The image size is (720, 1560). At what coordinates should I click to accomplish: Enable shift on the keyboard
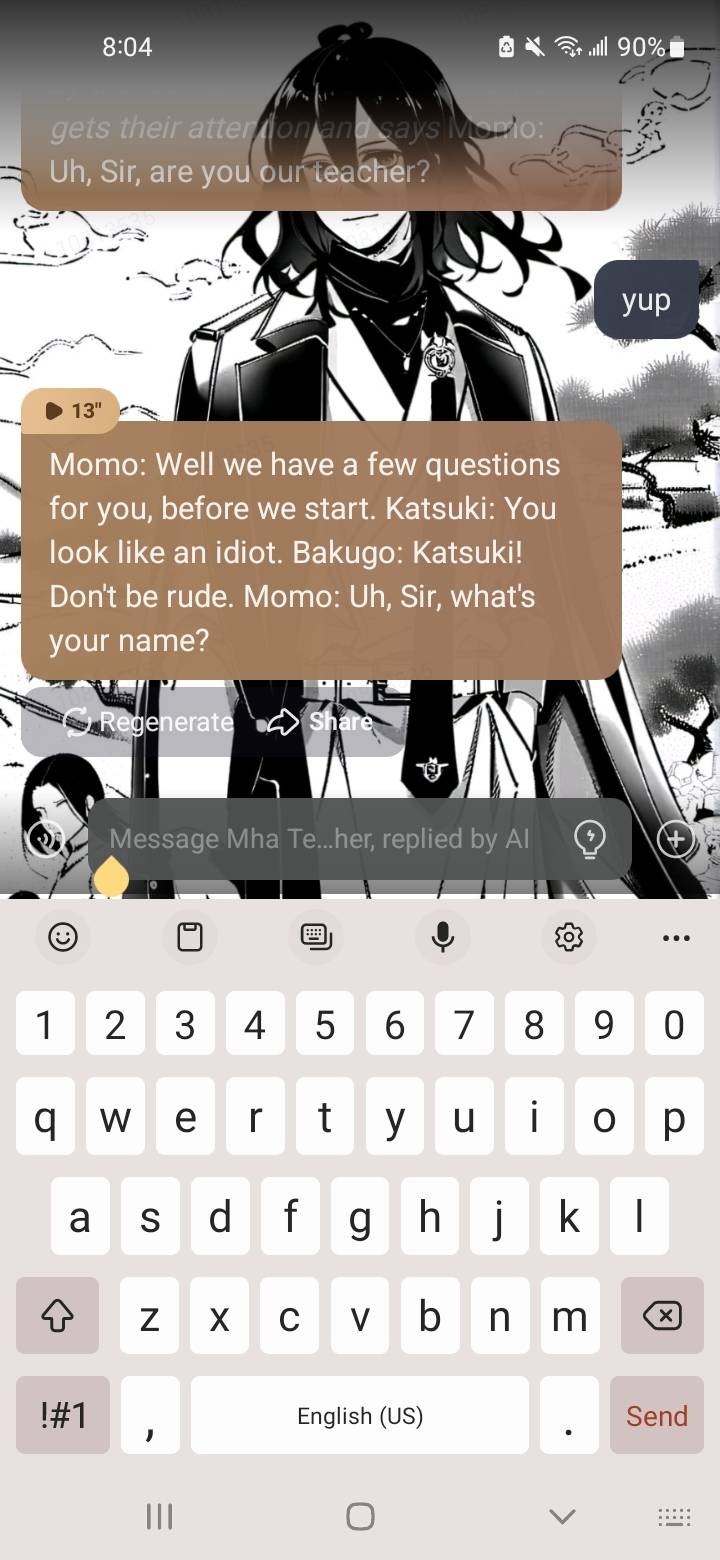click(57, 1316)
